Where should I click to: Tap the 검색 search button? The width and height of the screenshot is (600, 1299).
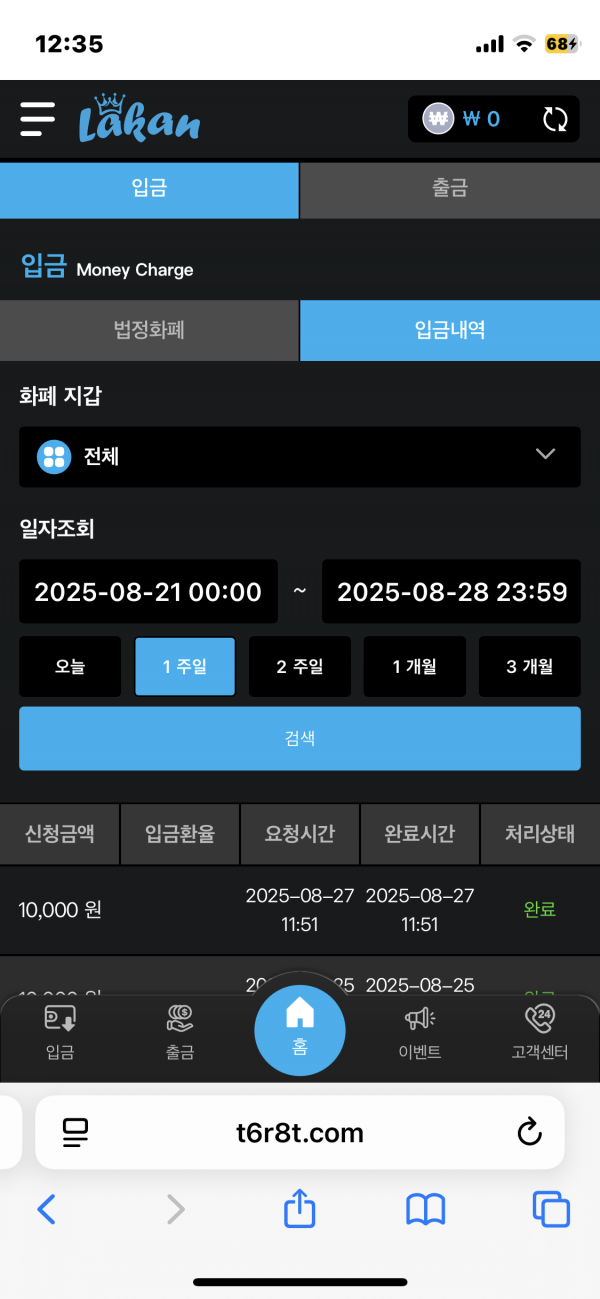pos(300,739)
